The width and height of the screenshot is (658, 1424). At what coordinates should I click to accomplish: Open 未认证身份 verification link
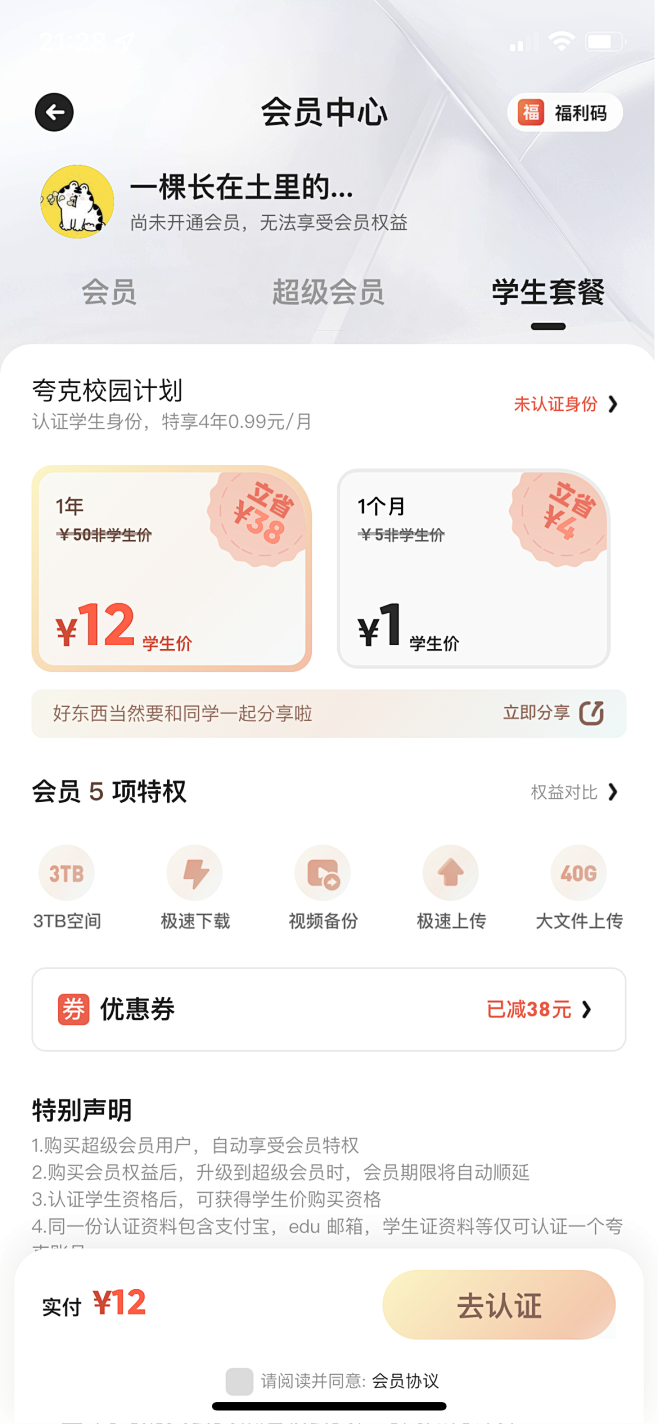[566, 404]
